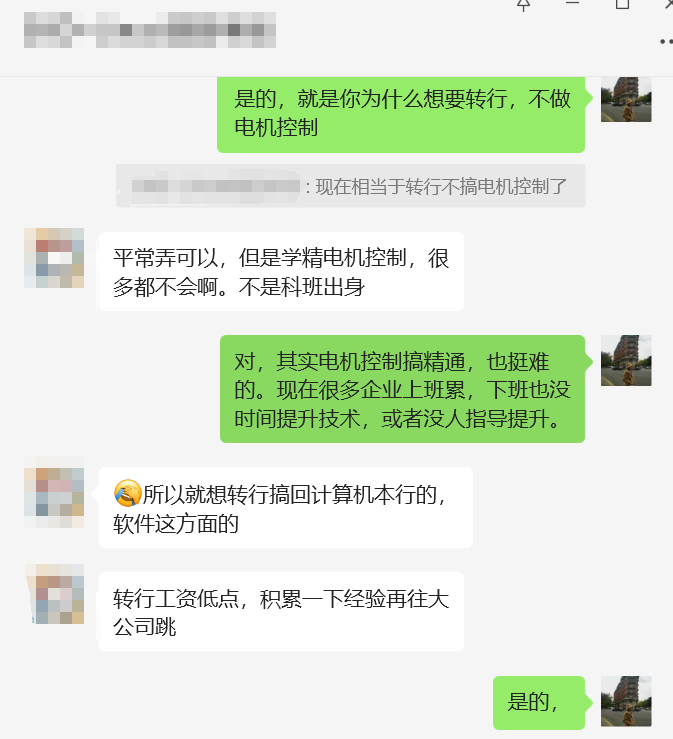Pin the chat window on top
The image size is (673, 739).
coord(523,5)
